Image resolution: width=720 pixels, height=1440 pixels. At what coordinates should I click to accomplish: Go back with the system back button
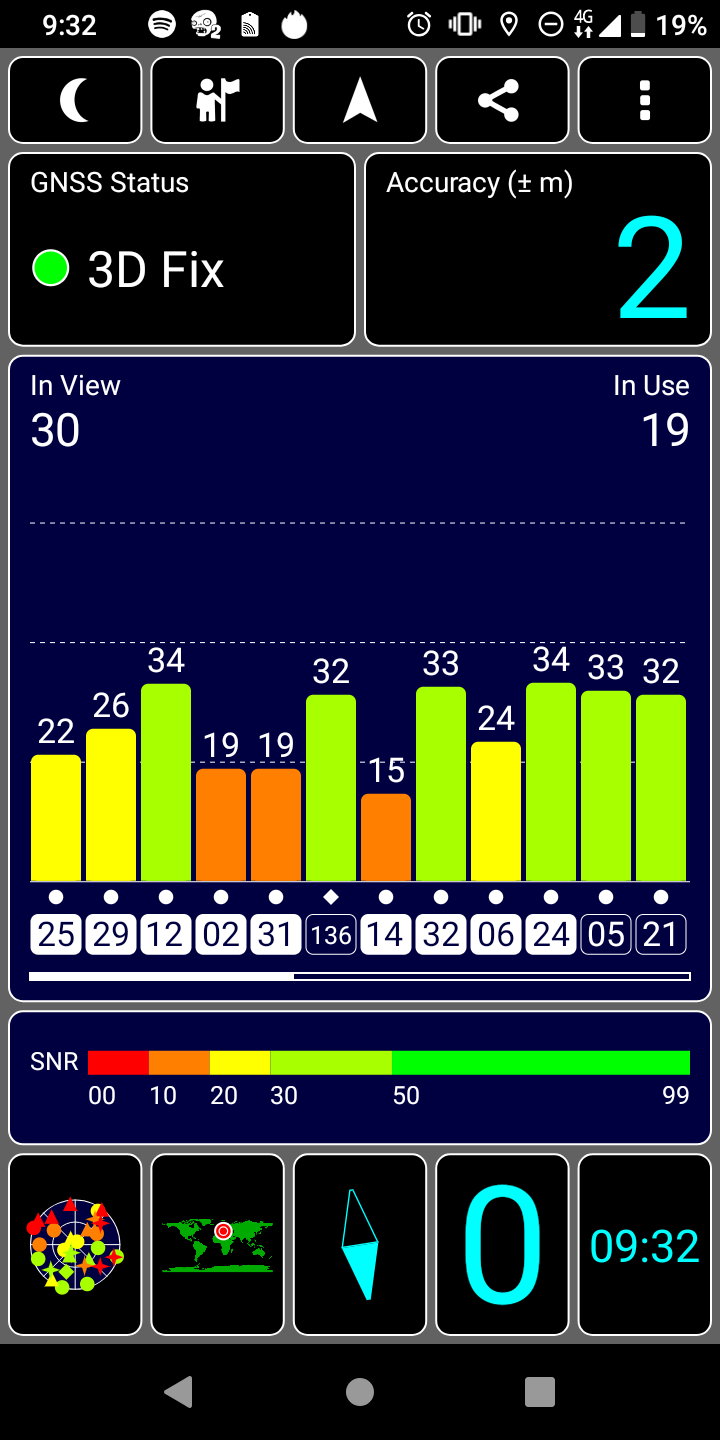pos(179,1391)
